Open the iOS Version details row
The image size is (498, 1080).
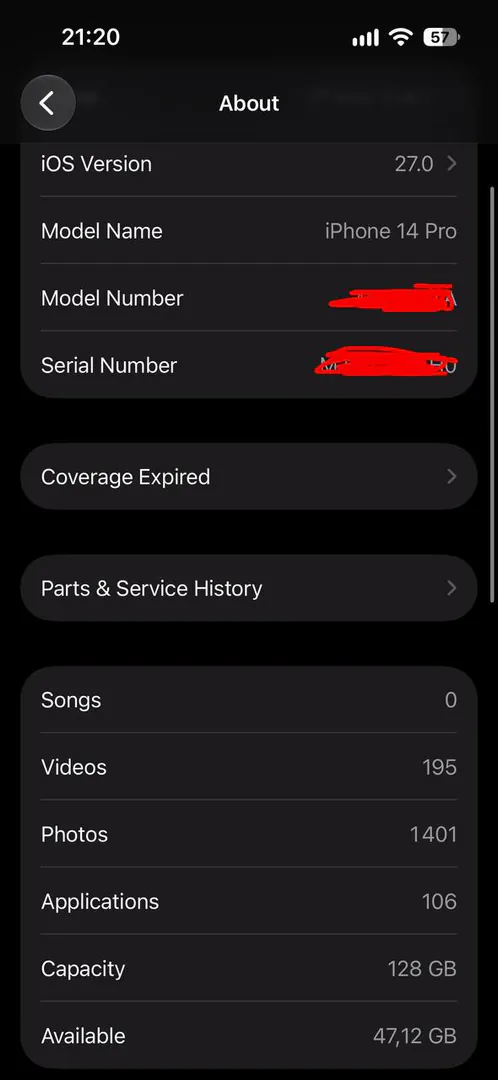[x=249, y=164]
